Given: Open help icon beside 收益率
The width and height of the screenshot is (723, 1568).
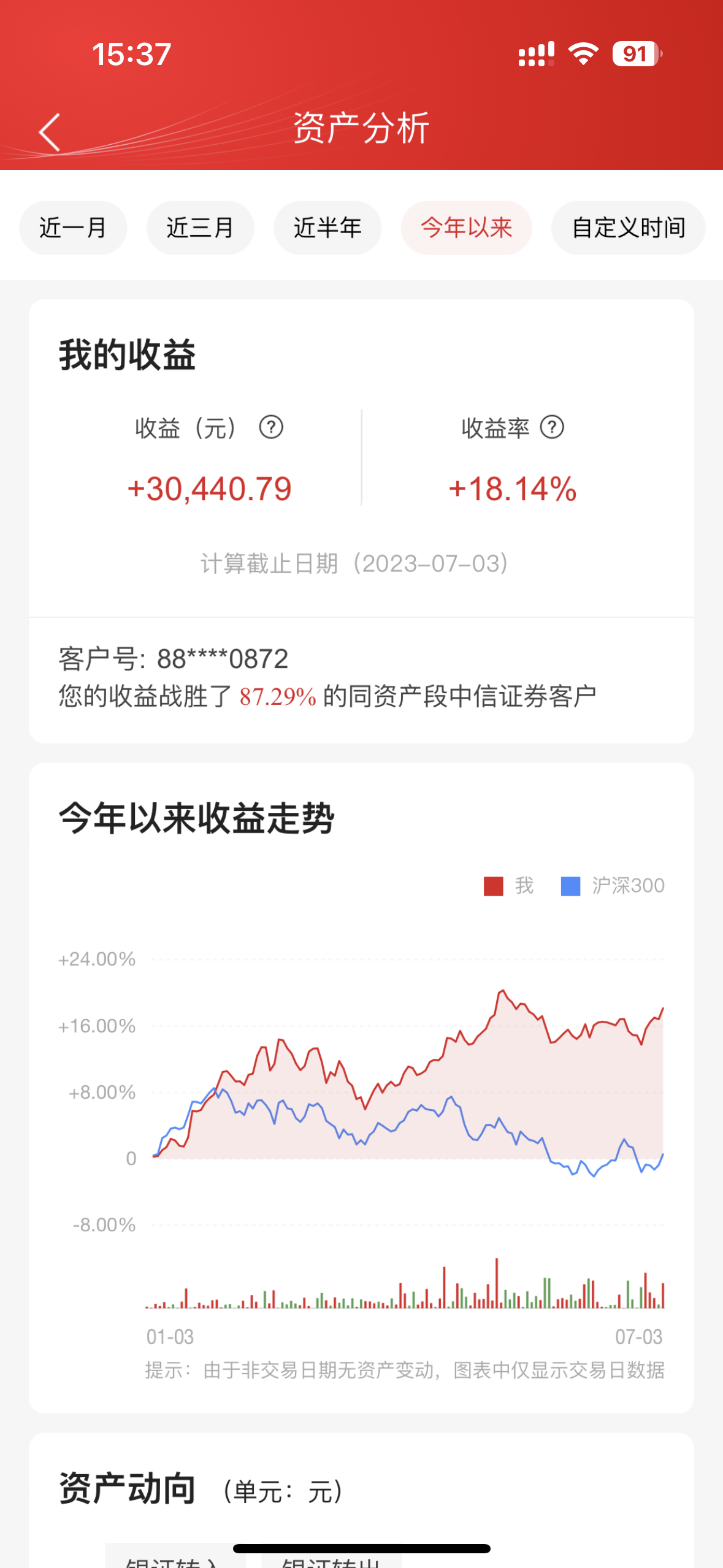Looking at the screenshot, I should coord(552,427).
